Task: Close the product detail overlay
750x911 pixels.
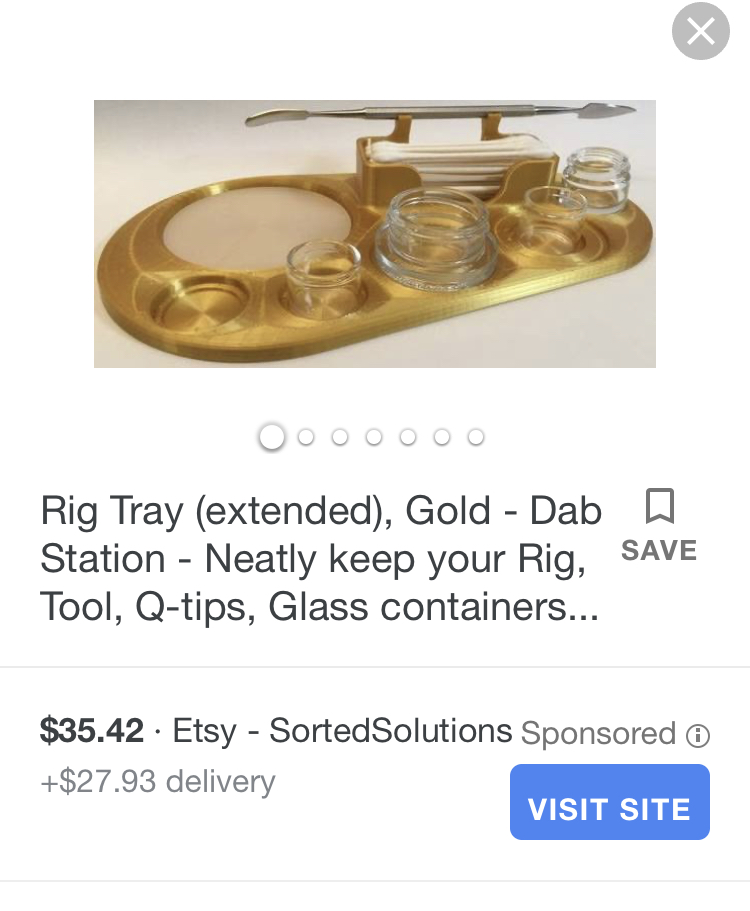Action: [700, 32]
